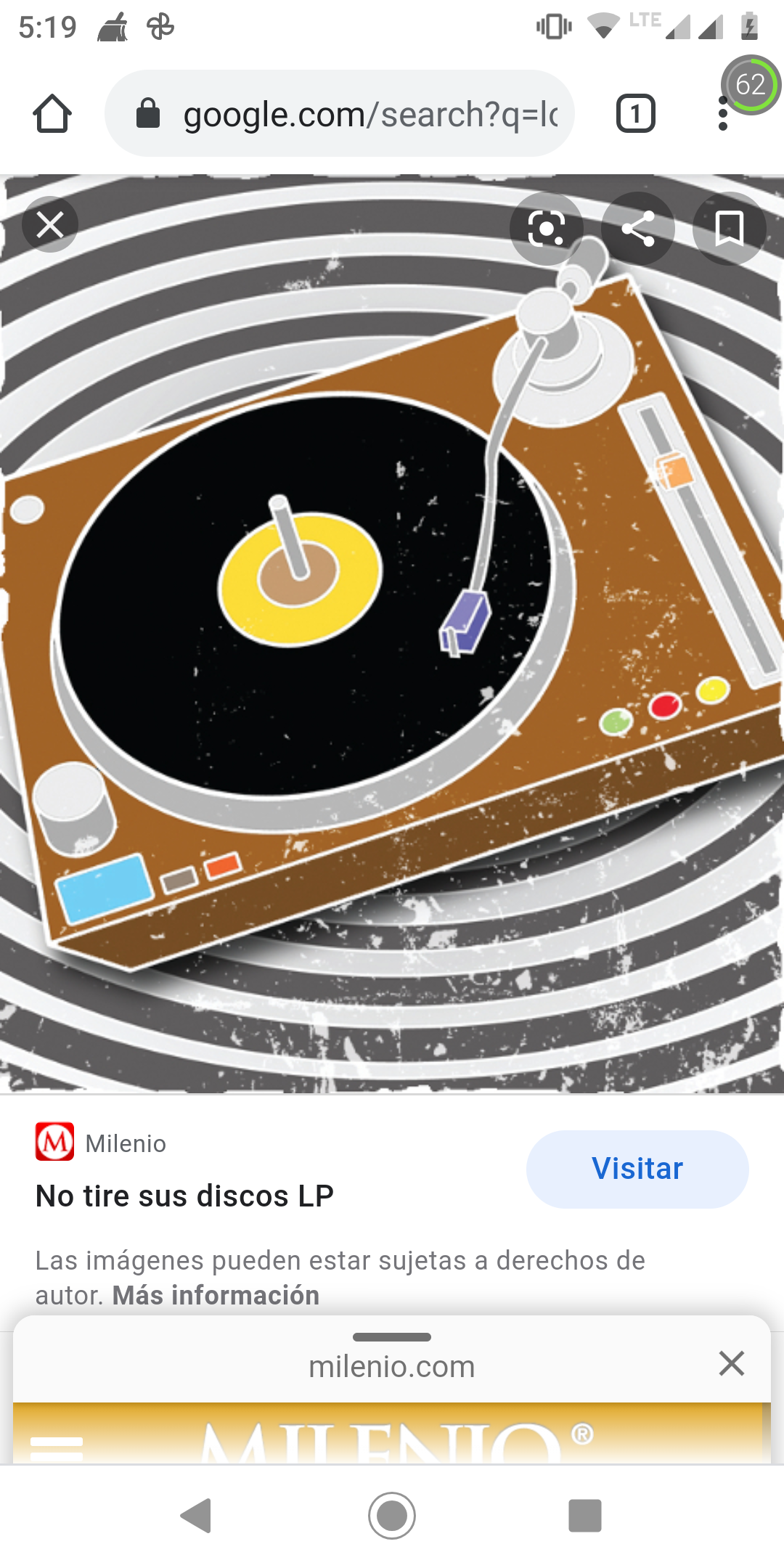This screenshot has width=784, height=1568.
Task: Tap the address bar URL
Action: tap(370, 114)
